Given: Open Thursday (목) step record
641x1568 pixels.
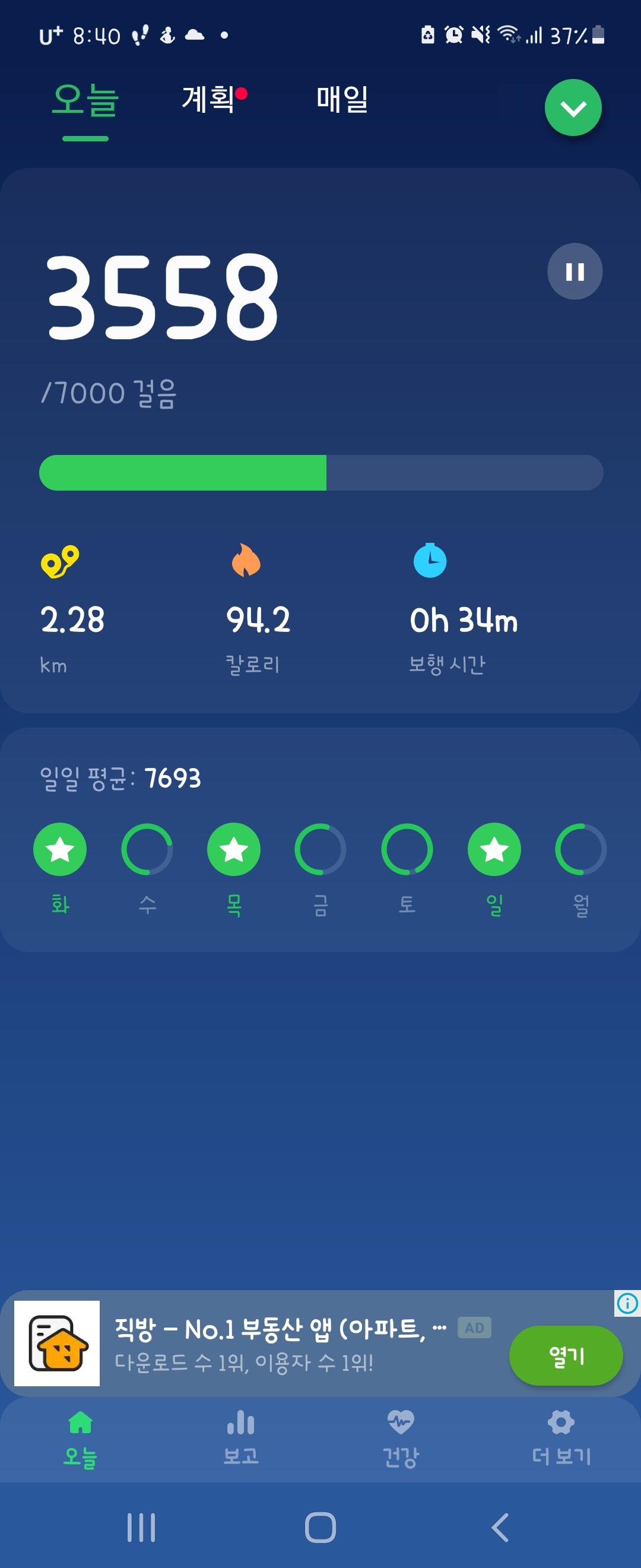Looking at the screenshot, I should (x=234, y=849).
